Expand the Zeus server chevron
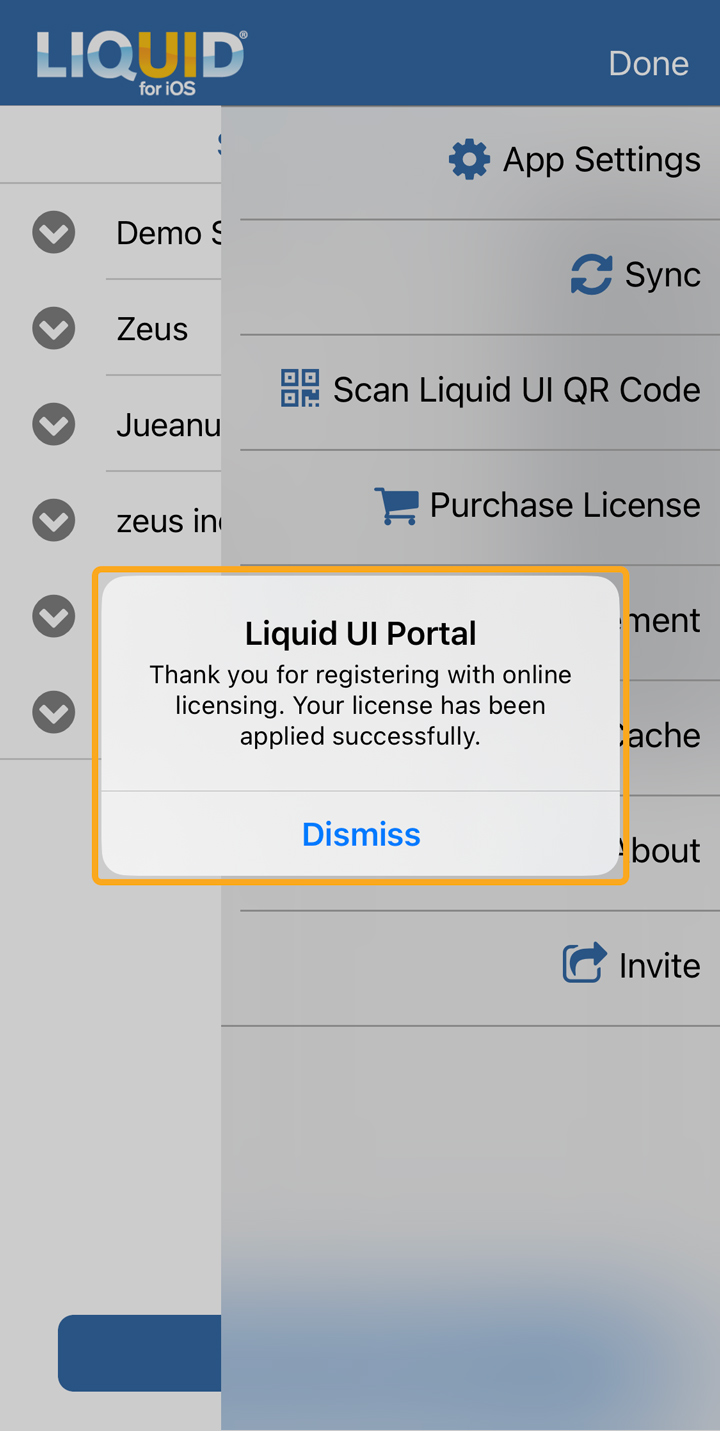 pos(53,329)
